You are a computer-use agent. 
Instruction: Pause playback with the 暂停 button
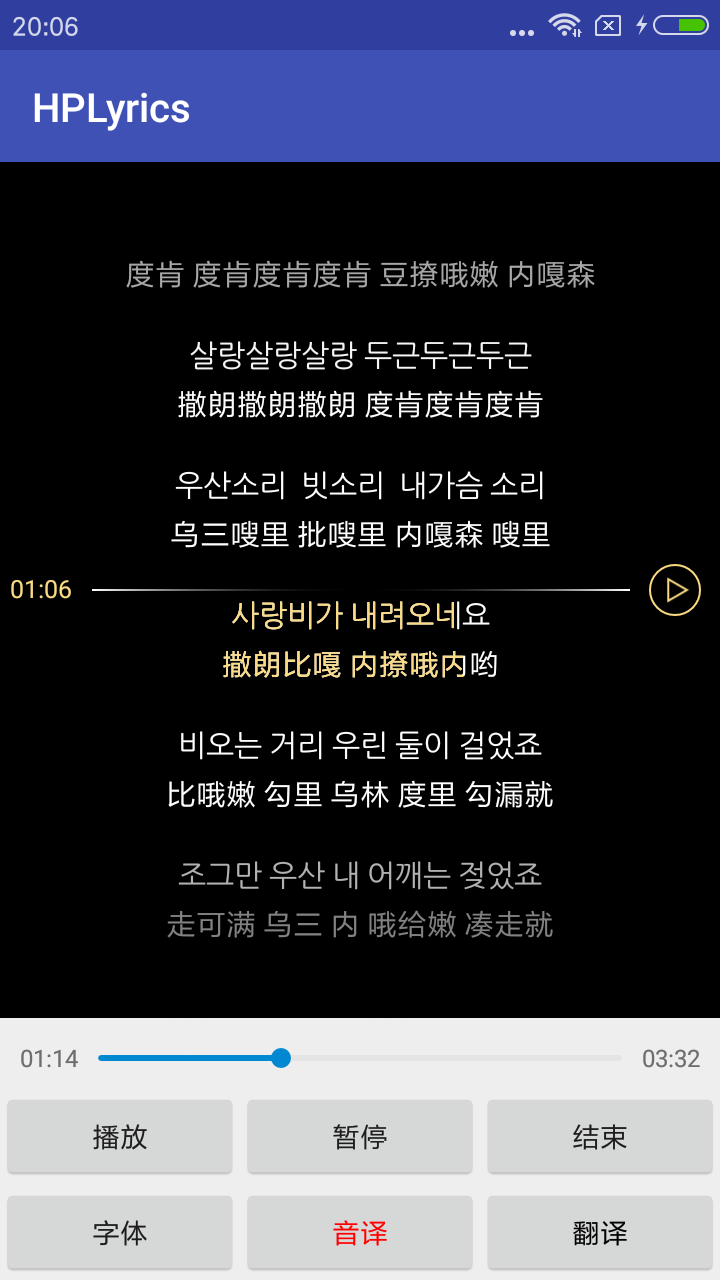360,1137
